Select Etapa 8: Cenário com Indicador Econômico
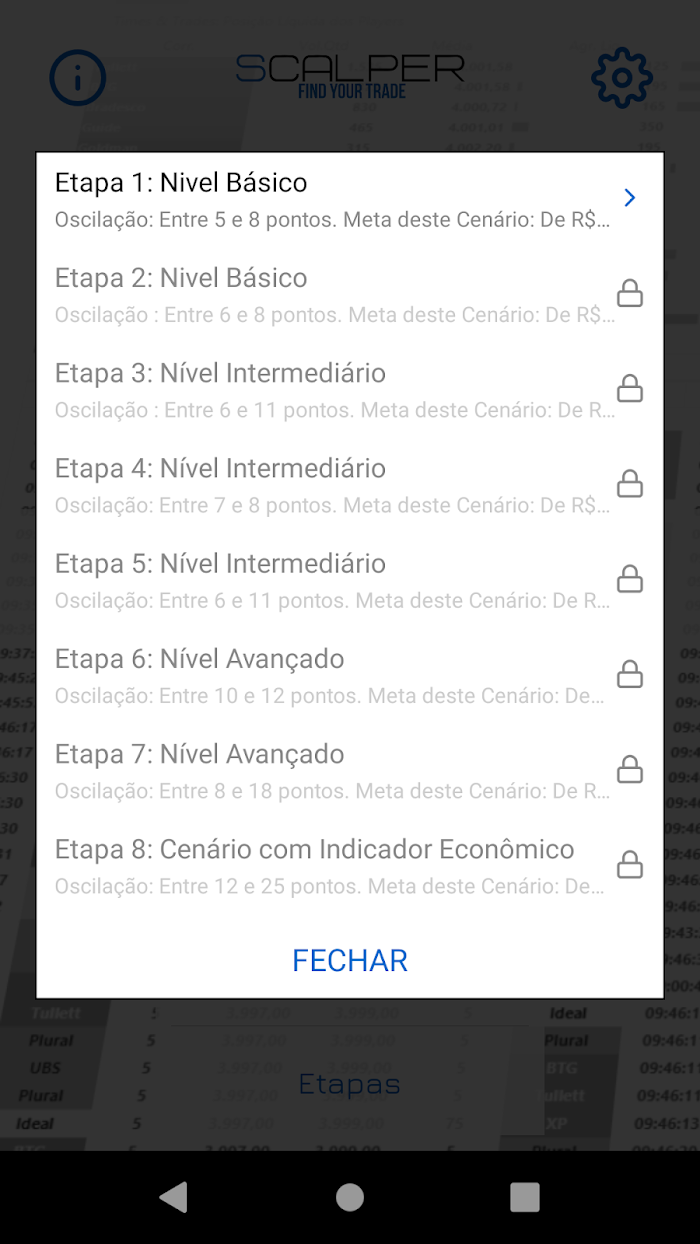 coord(350,867)
